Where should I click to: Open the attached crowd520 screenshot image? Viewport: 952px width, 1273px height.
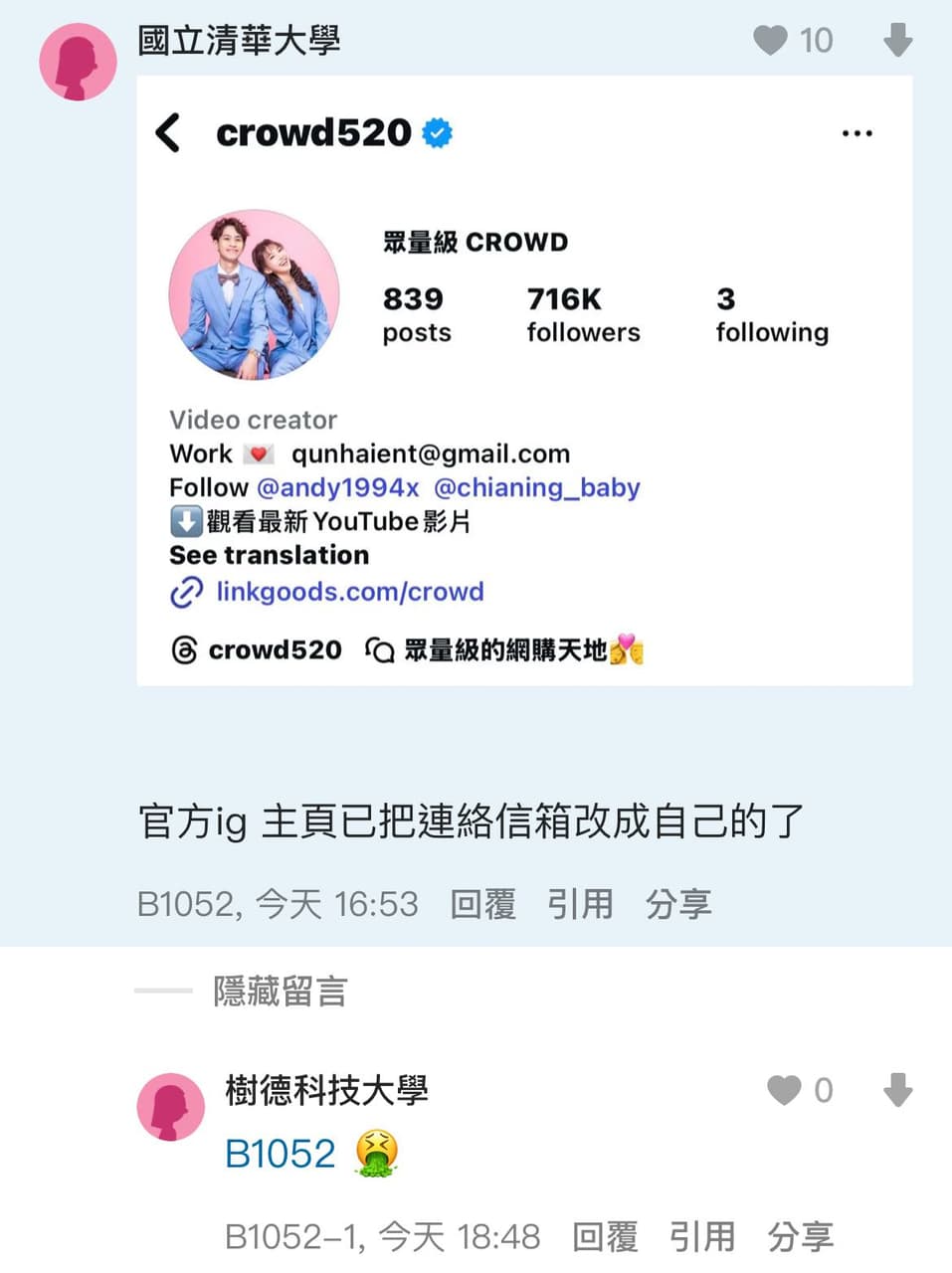524,380
